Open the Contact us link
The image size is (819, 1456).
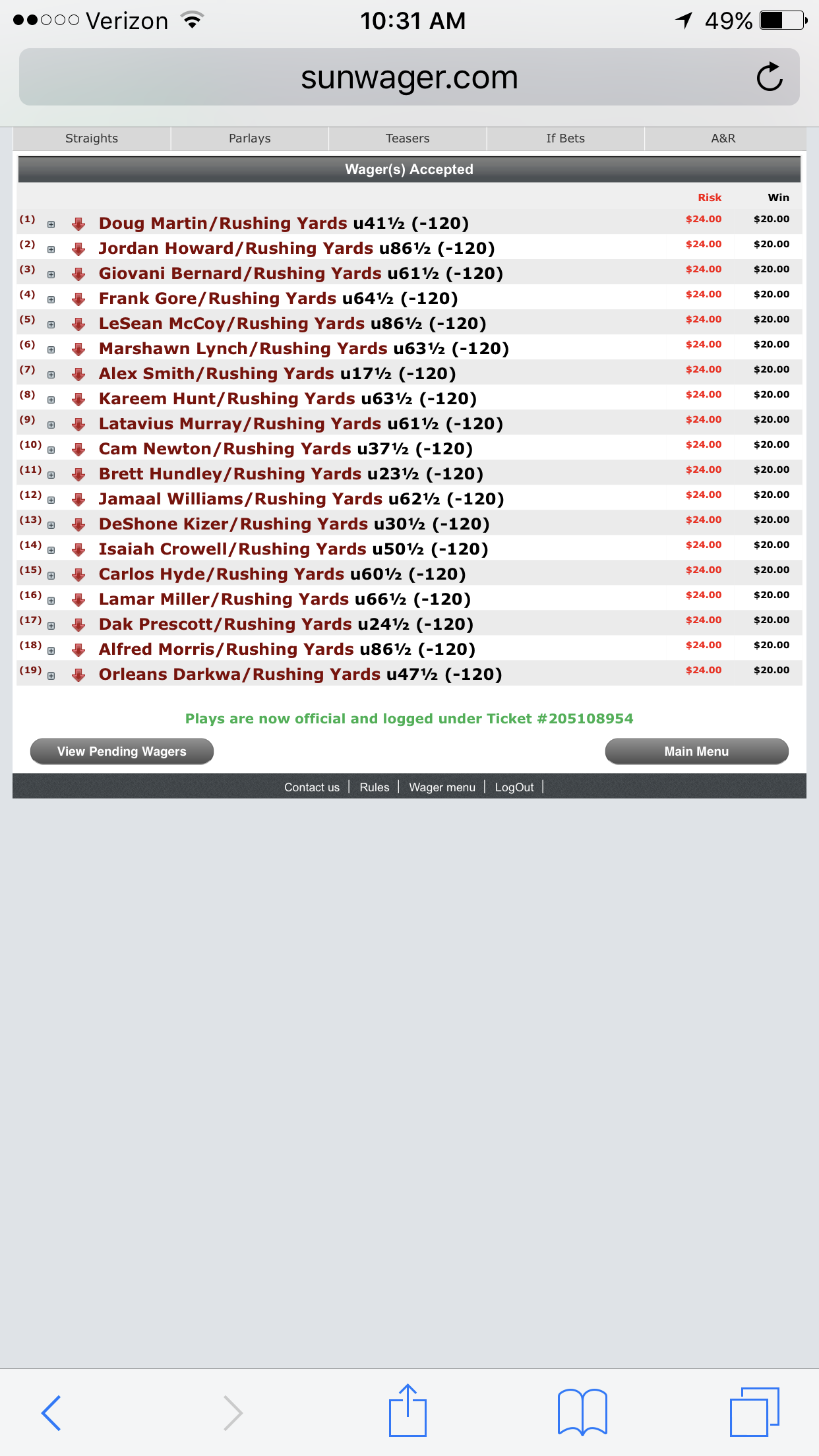(x=311, y=787)
